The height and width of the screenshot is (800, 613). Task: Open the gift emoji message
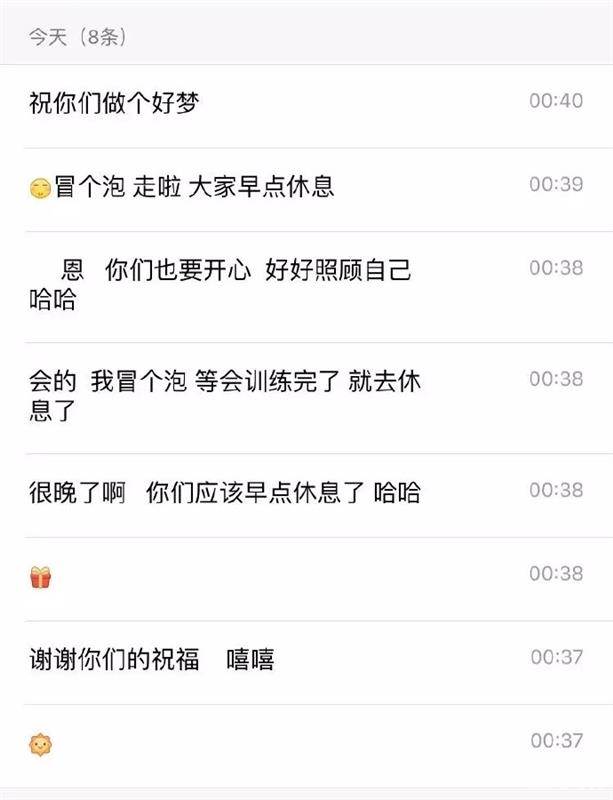41,577
